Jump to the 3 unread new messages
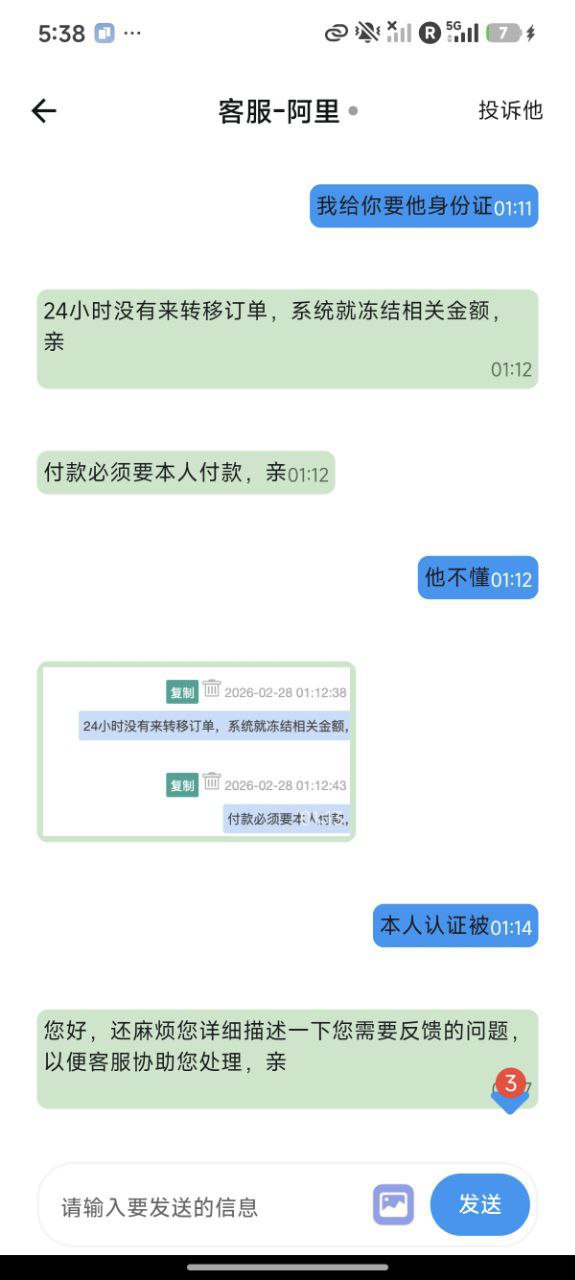Screen dimensions: 575x1280 pos(510,1090)
